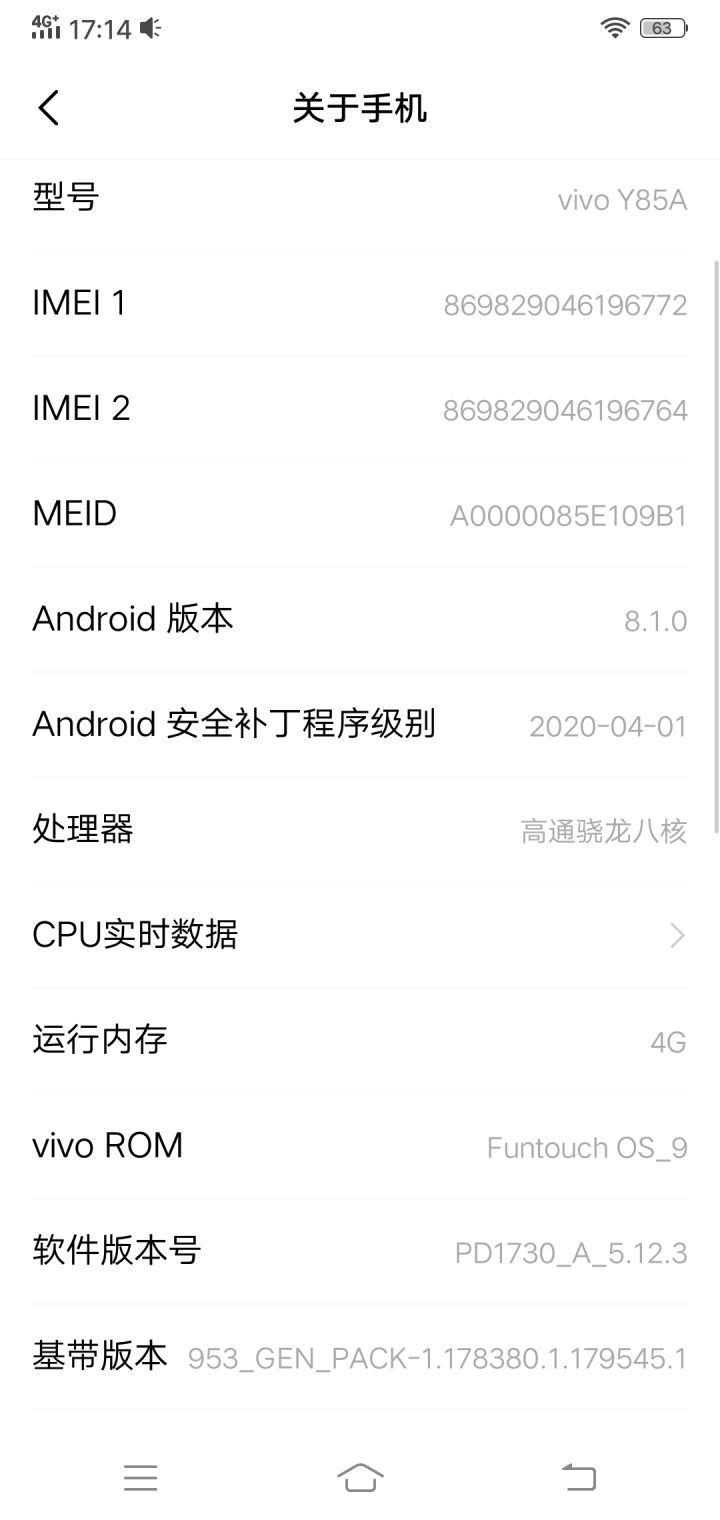Tap the system back button
This screenshot has width=720, height=1520.
579,1477
